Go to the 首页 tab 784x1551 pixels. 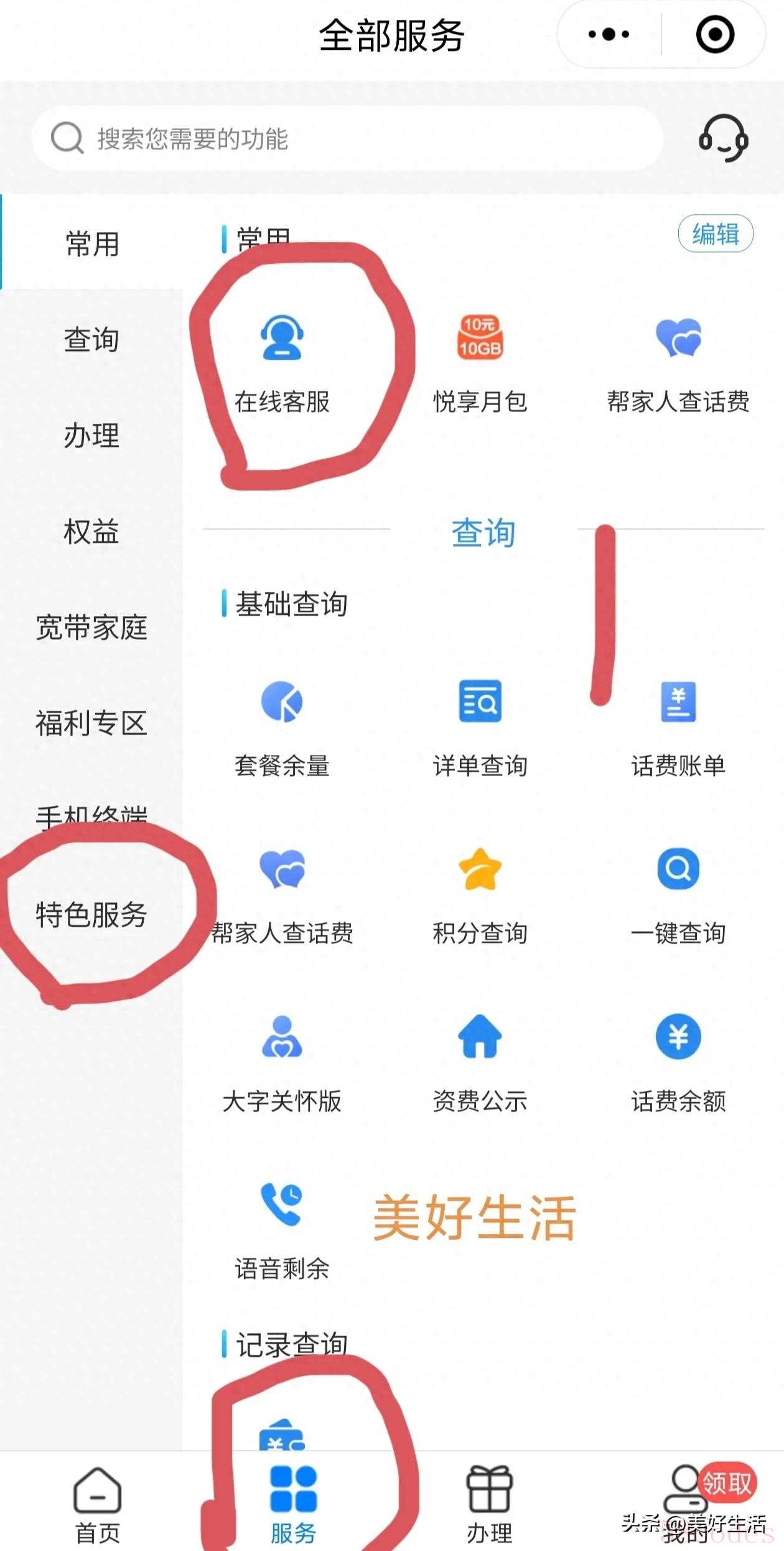click(98, 1504)
